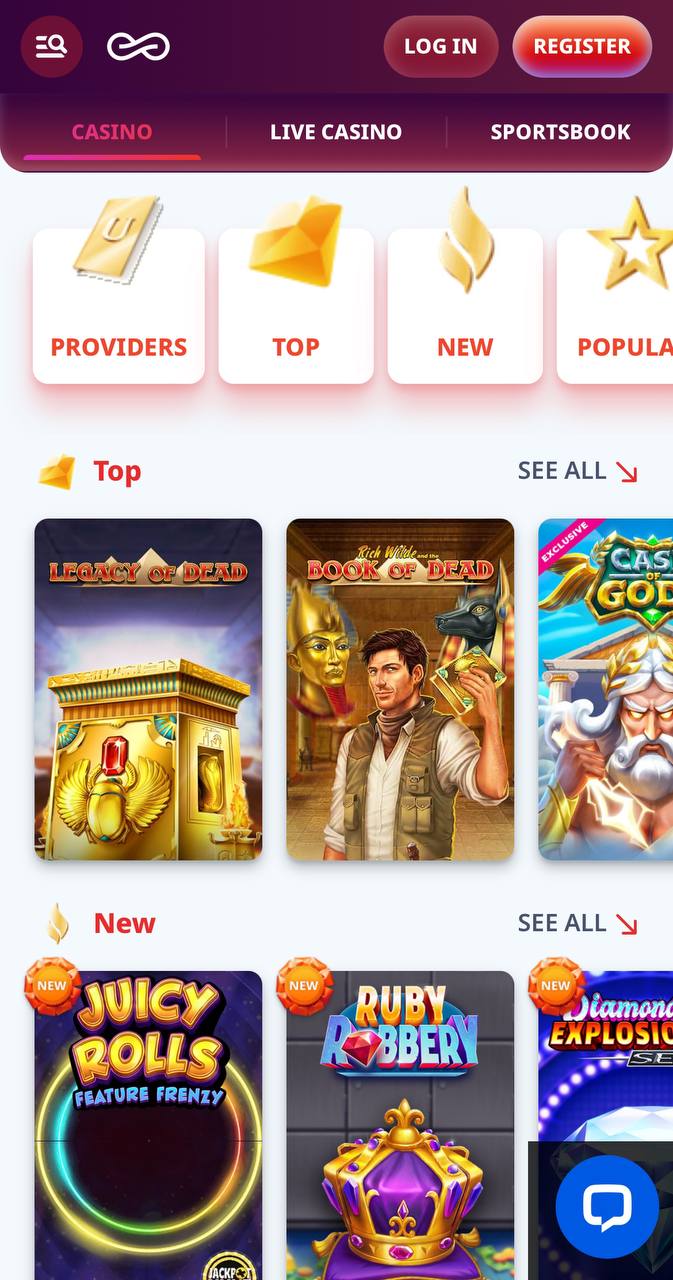Open the Top category tile

coord(296,306)
